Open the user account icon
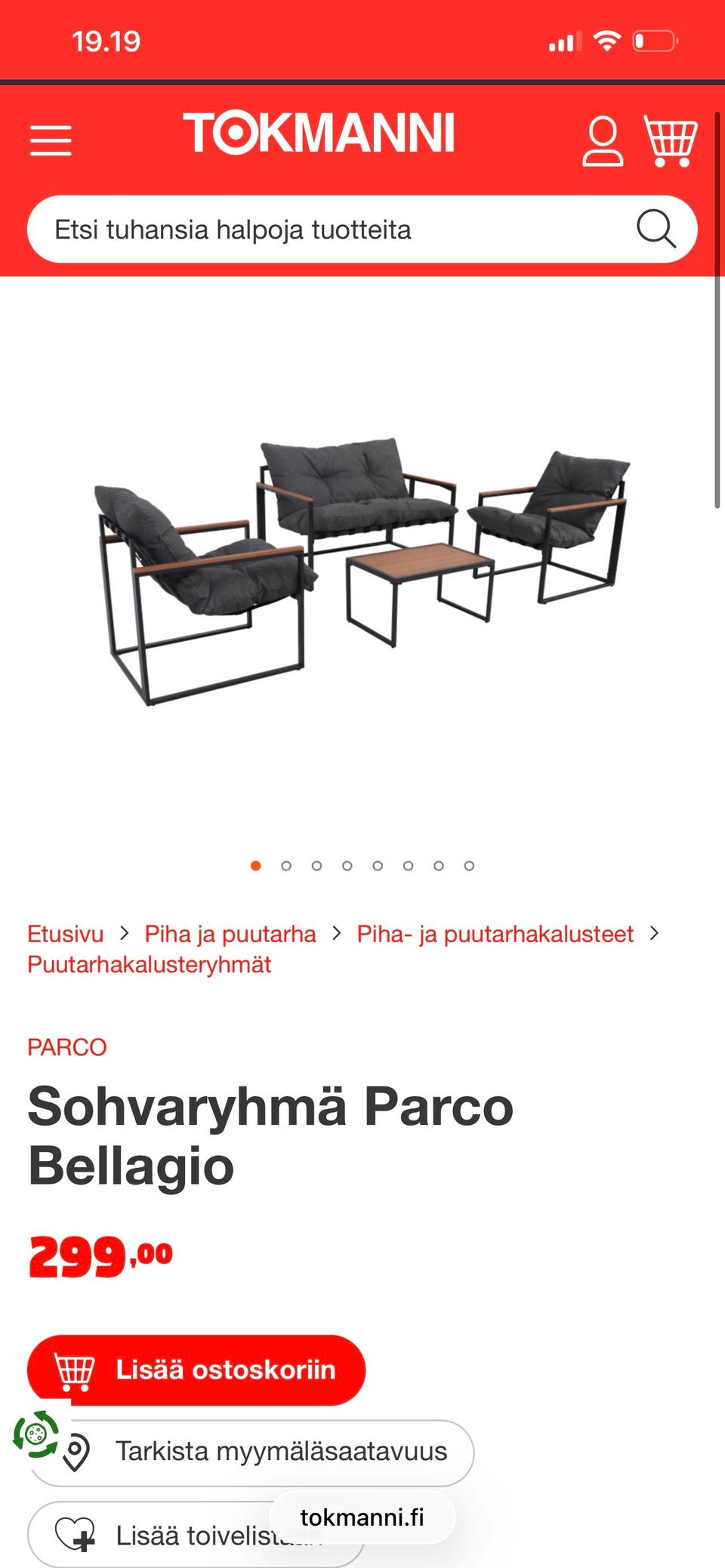Viewport: 725px width, 1568px height. click(x=603, y=140)
